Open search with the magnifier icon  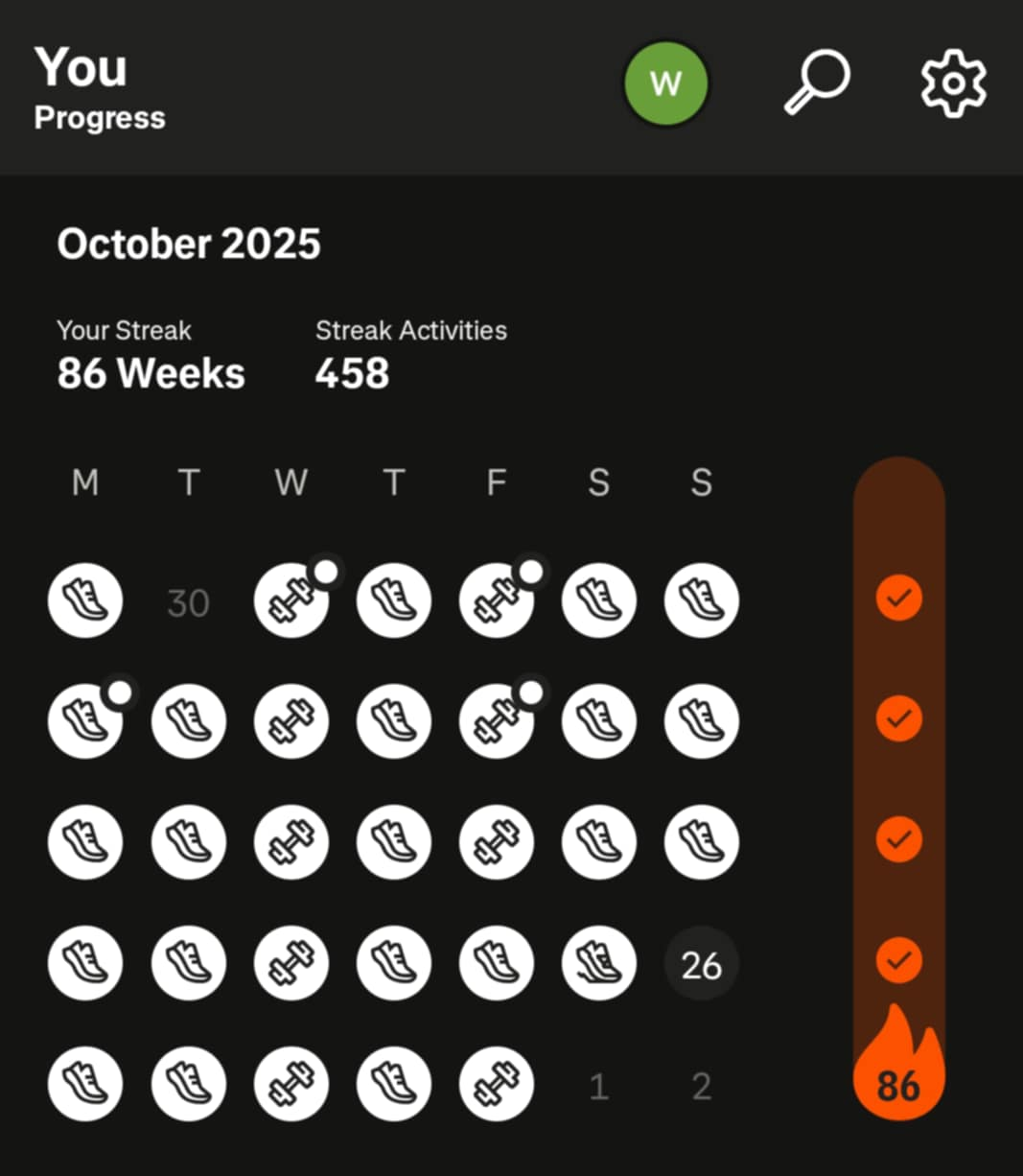817,82
